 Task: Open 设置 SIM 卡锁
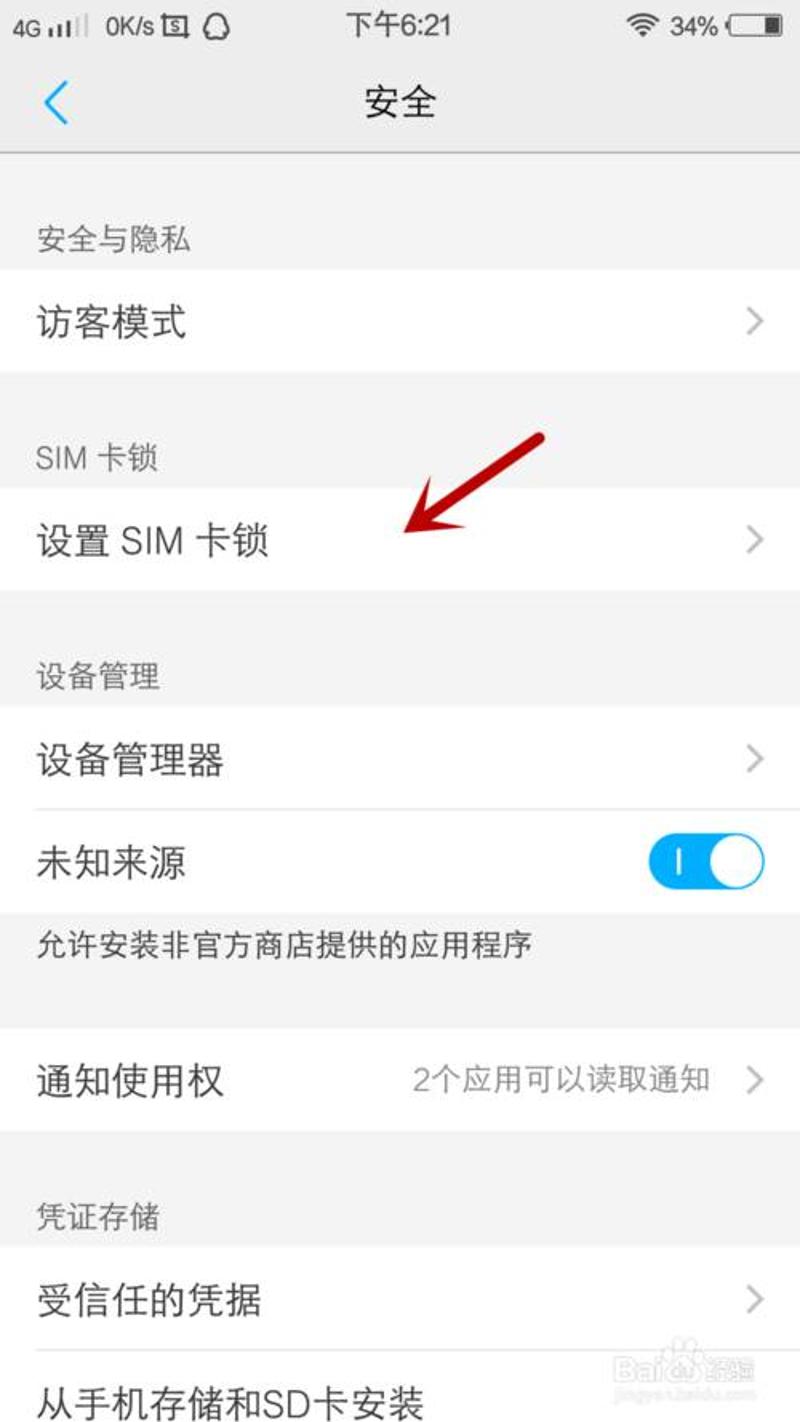[x=400, y=541]
